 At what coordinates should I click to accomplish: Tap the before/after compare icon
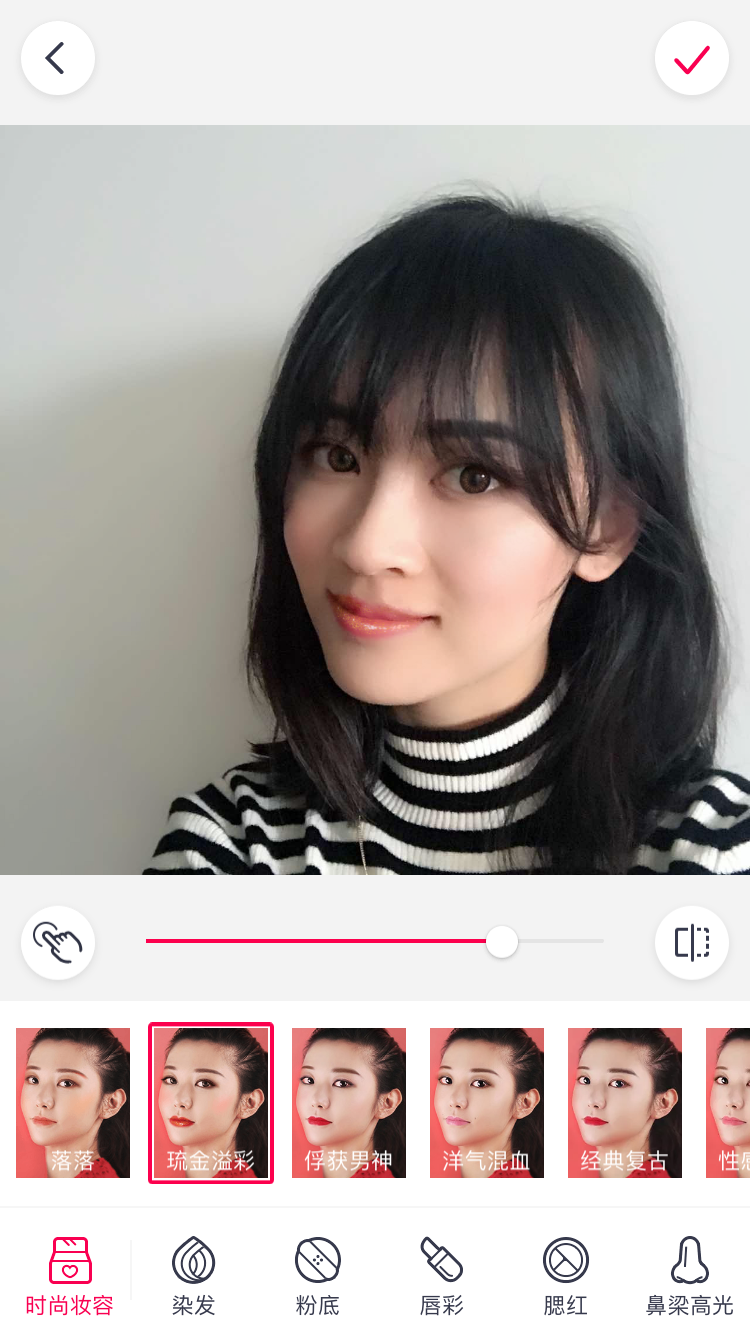click(691, 942)
